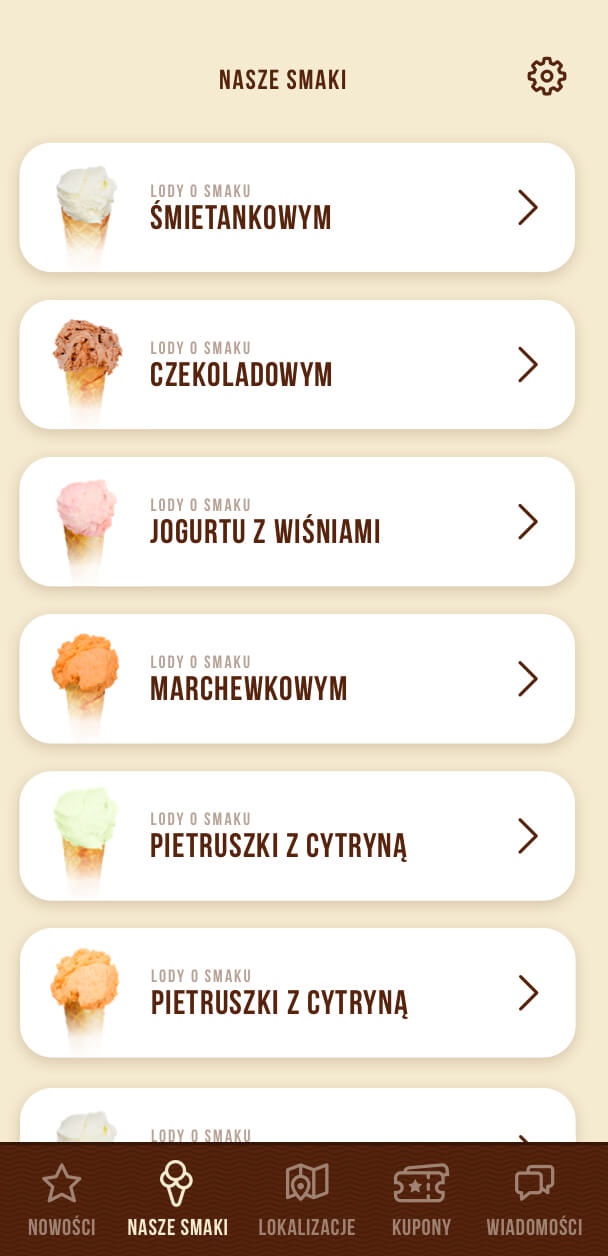608x1256 pixels.
Task: Open Pietruszki z cytryną card with green scoop
Action: click(x=297, y=836)
